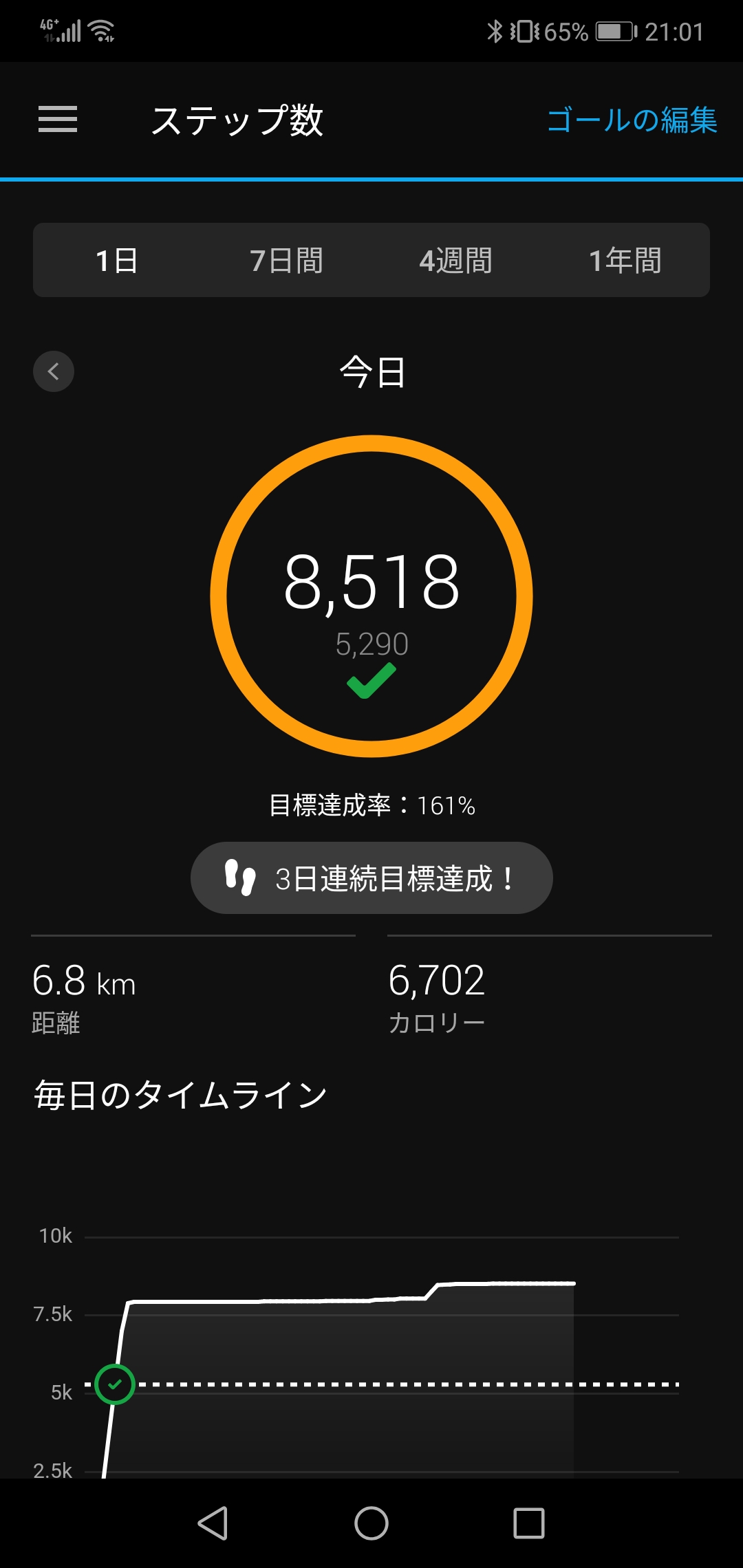Go to previous day with left arrow
The image size is (743, 1568).
click(54, 371)
